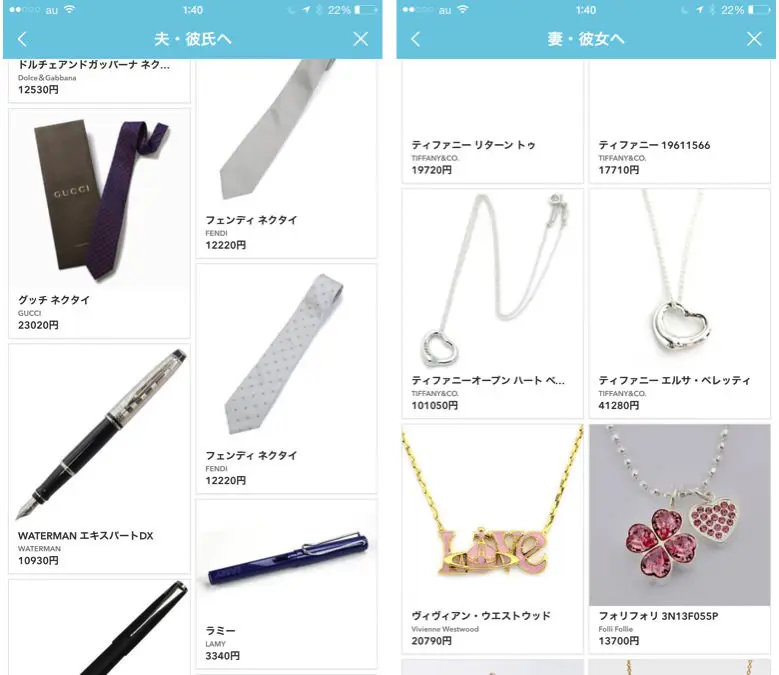Select the ティファニー エルサ・ペレッティ necklace
Image resolution: width=779 pixels, height=675 pixels.
coord(679,303)
